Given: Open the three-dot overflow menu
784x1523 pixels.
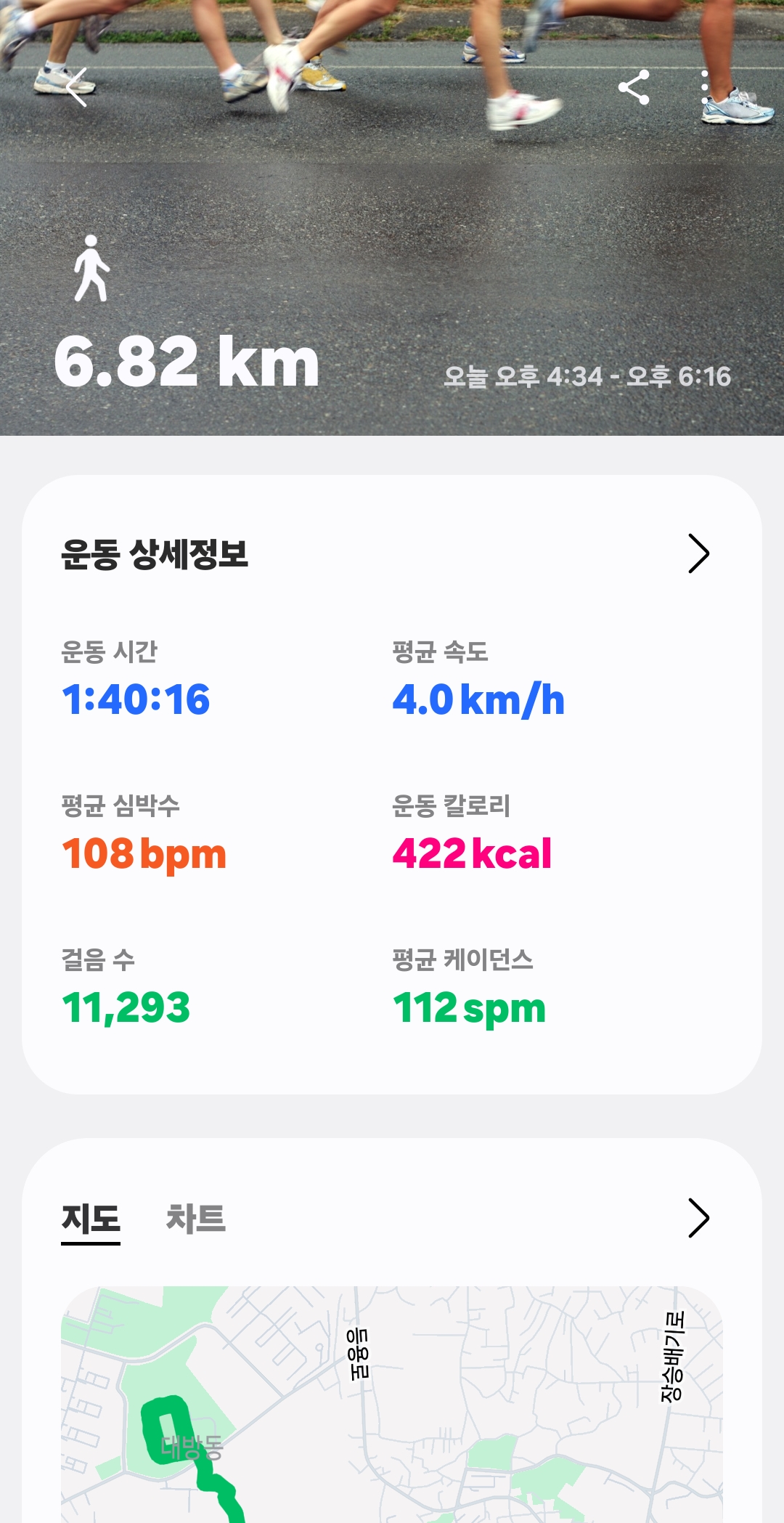Looking at the screenshot, I should 705,87.
